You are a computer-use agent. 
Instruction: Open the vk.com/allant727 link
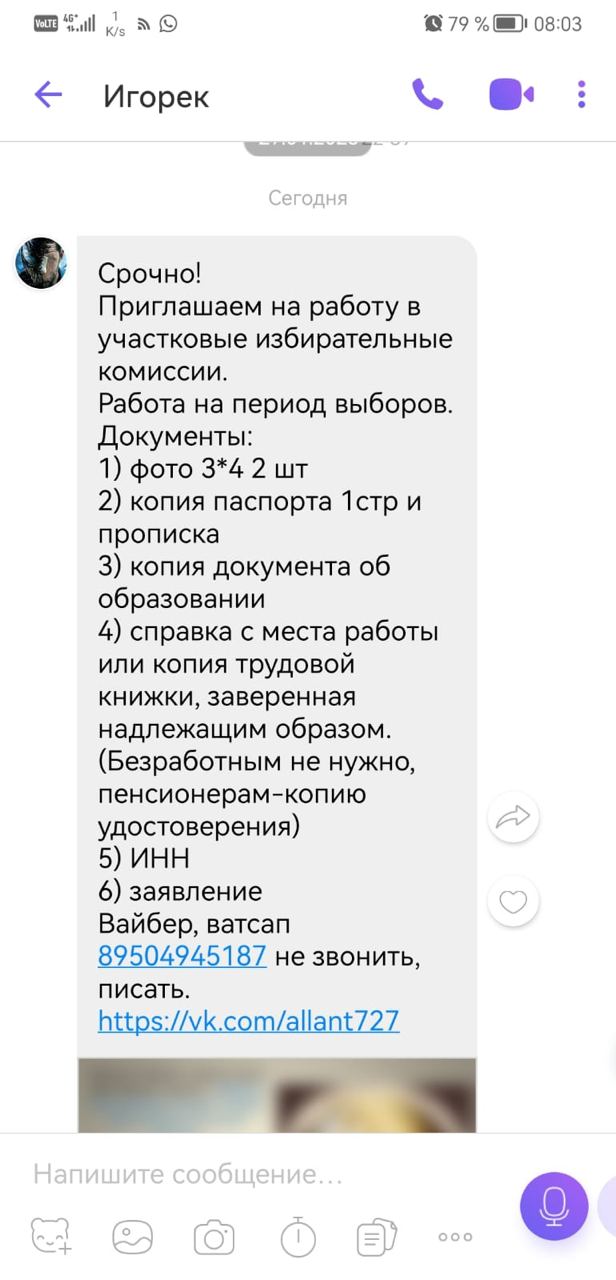tap(248, 1020)
